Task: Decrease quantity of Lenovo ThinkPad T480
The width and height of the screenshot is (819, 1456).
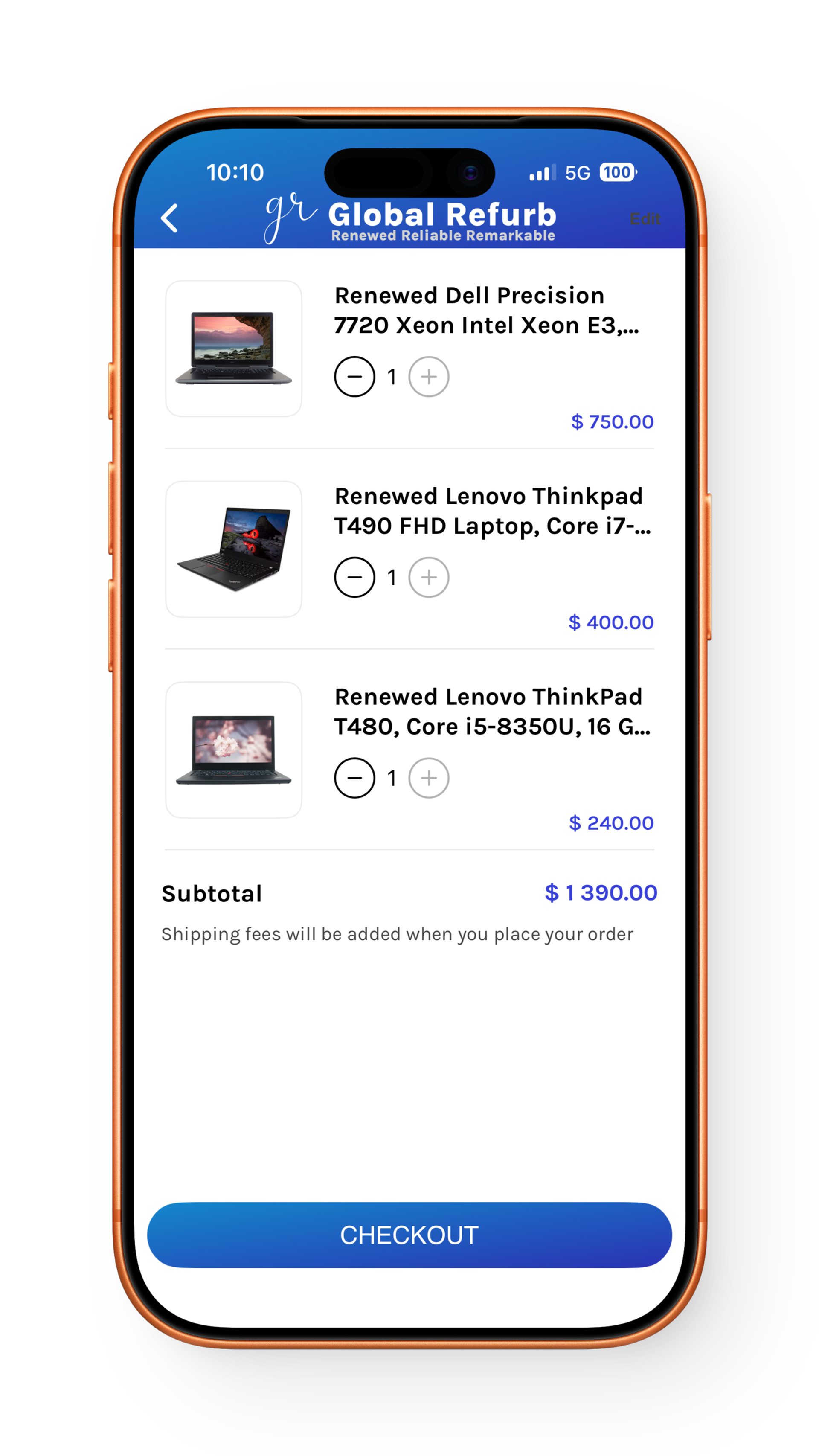Action: click(354, 778)
